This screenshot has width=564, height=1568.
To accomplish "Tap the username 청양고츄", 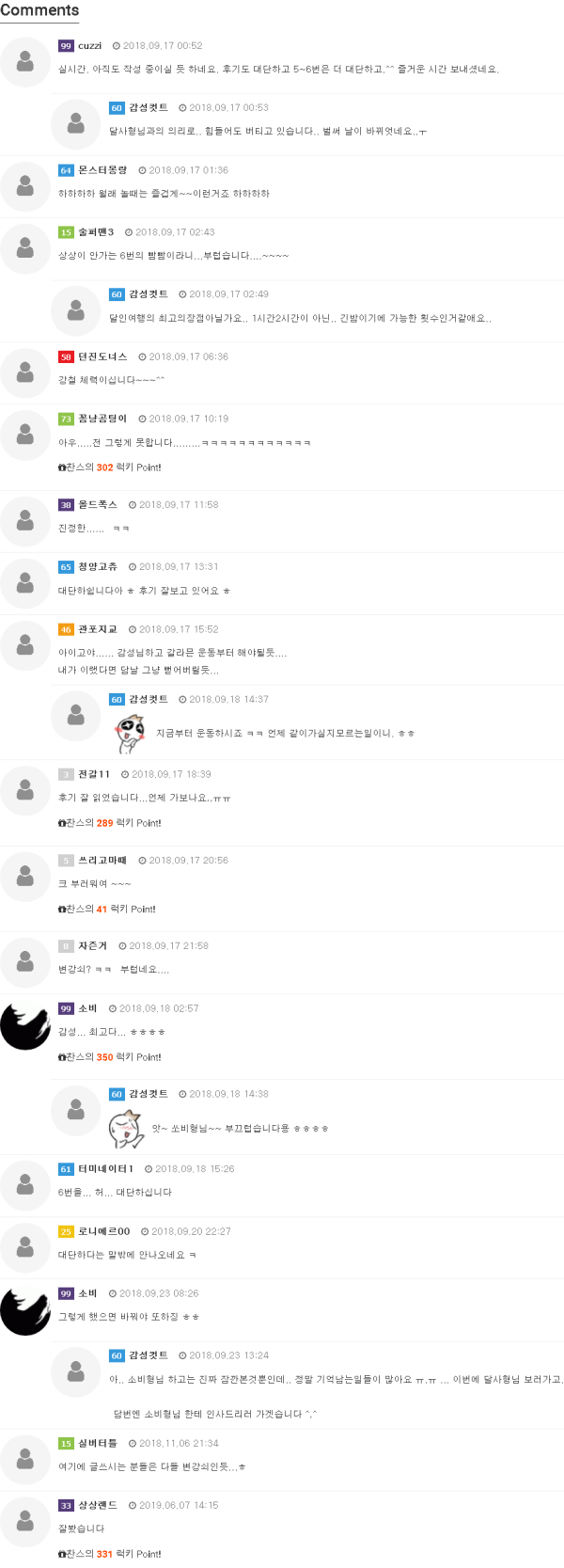I will [97, 567].
